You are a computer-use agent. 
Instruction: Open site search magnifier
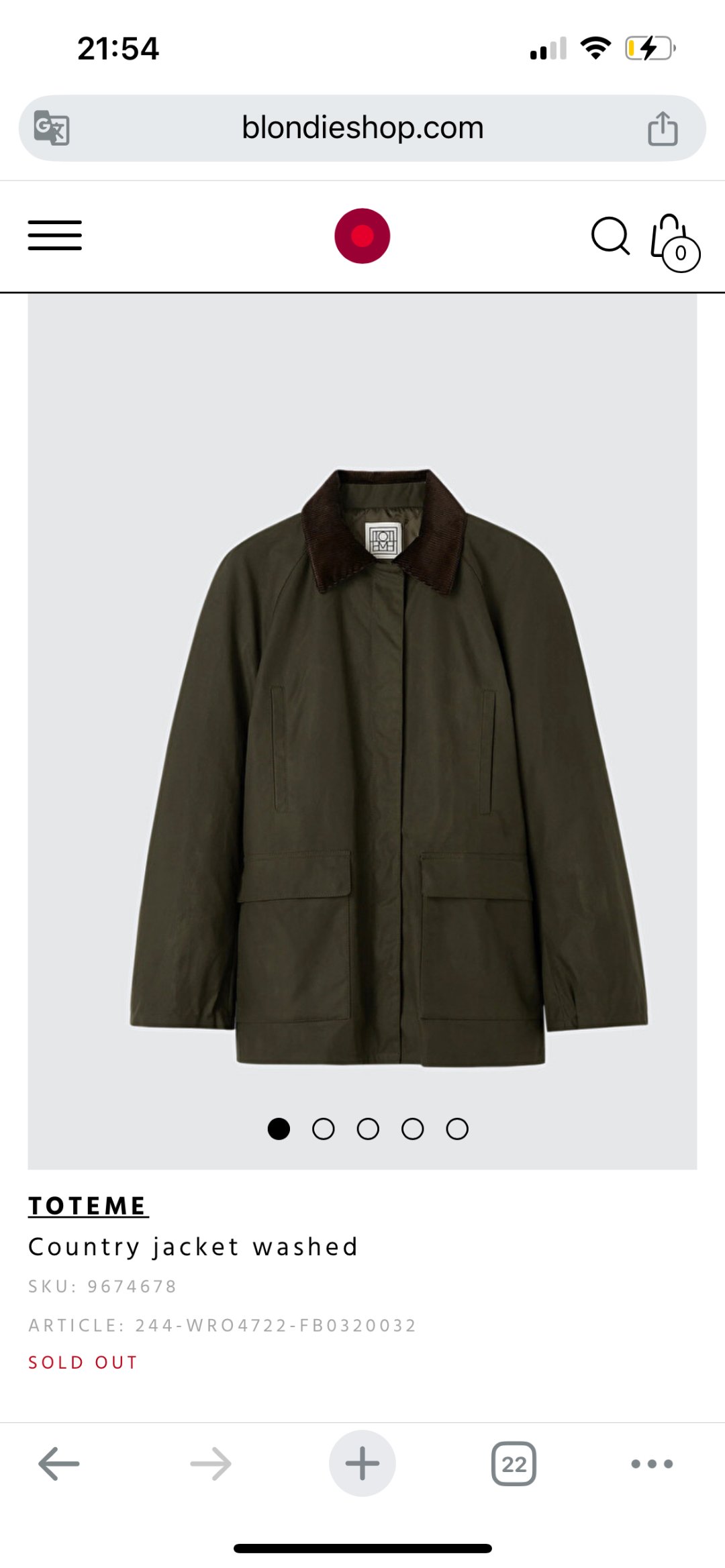pos(610,236)
